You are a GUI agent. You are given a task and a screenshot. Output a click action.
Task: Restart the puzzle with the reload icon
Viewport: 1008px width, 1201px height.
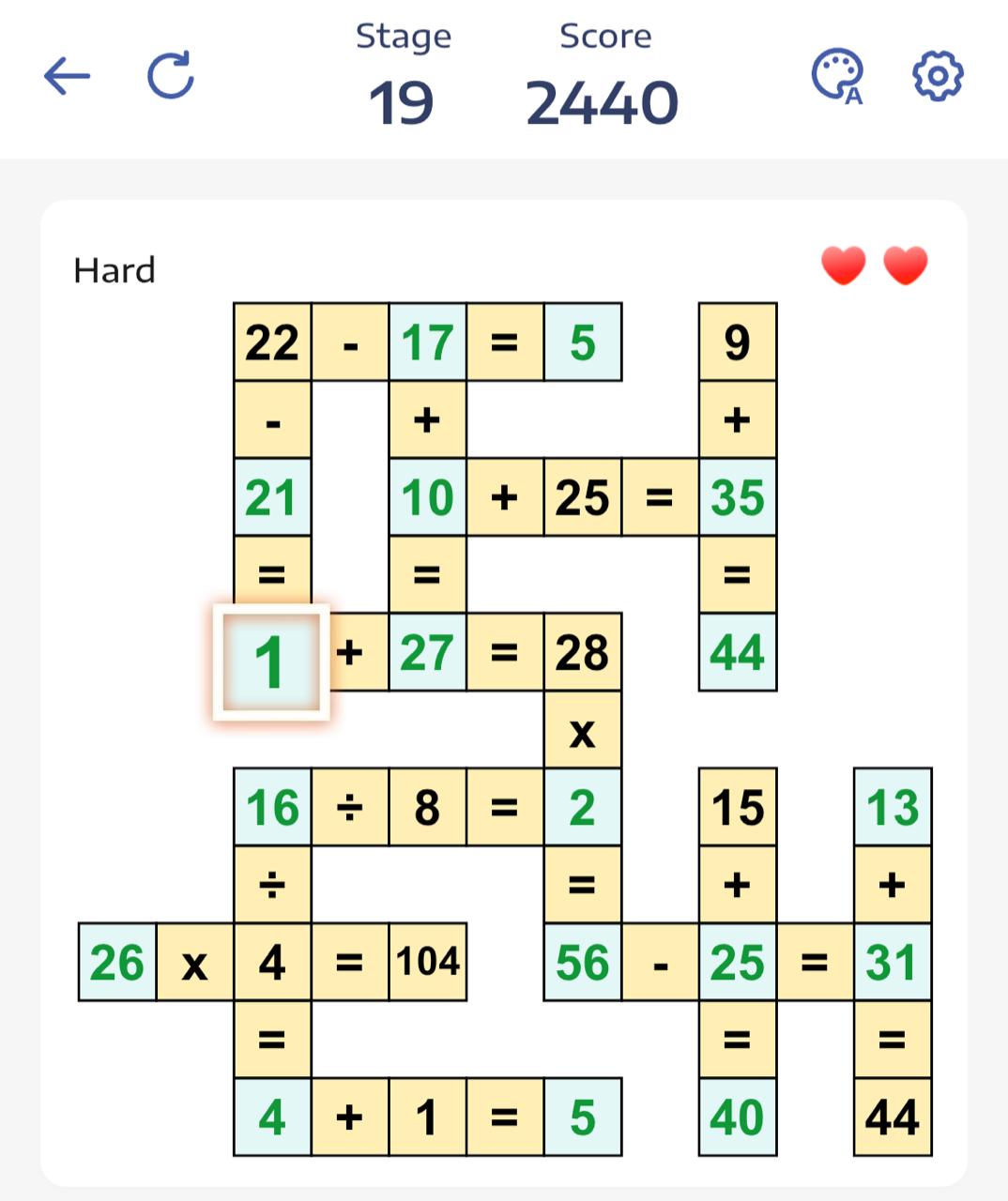(x=171, y=75)
